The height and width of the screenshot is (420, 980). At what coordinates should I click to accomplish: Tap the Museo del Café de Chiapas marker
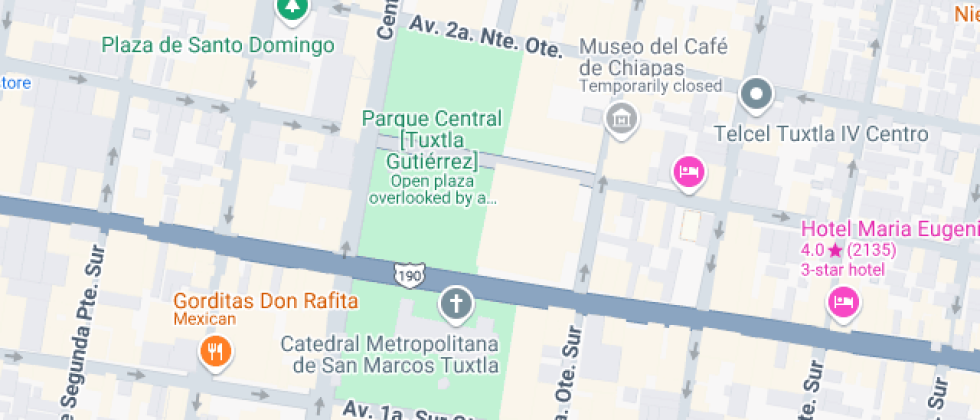[622, 119]
